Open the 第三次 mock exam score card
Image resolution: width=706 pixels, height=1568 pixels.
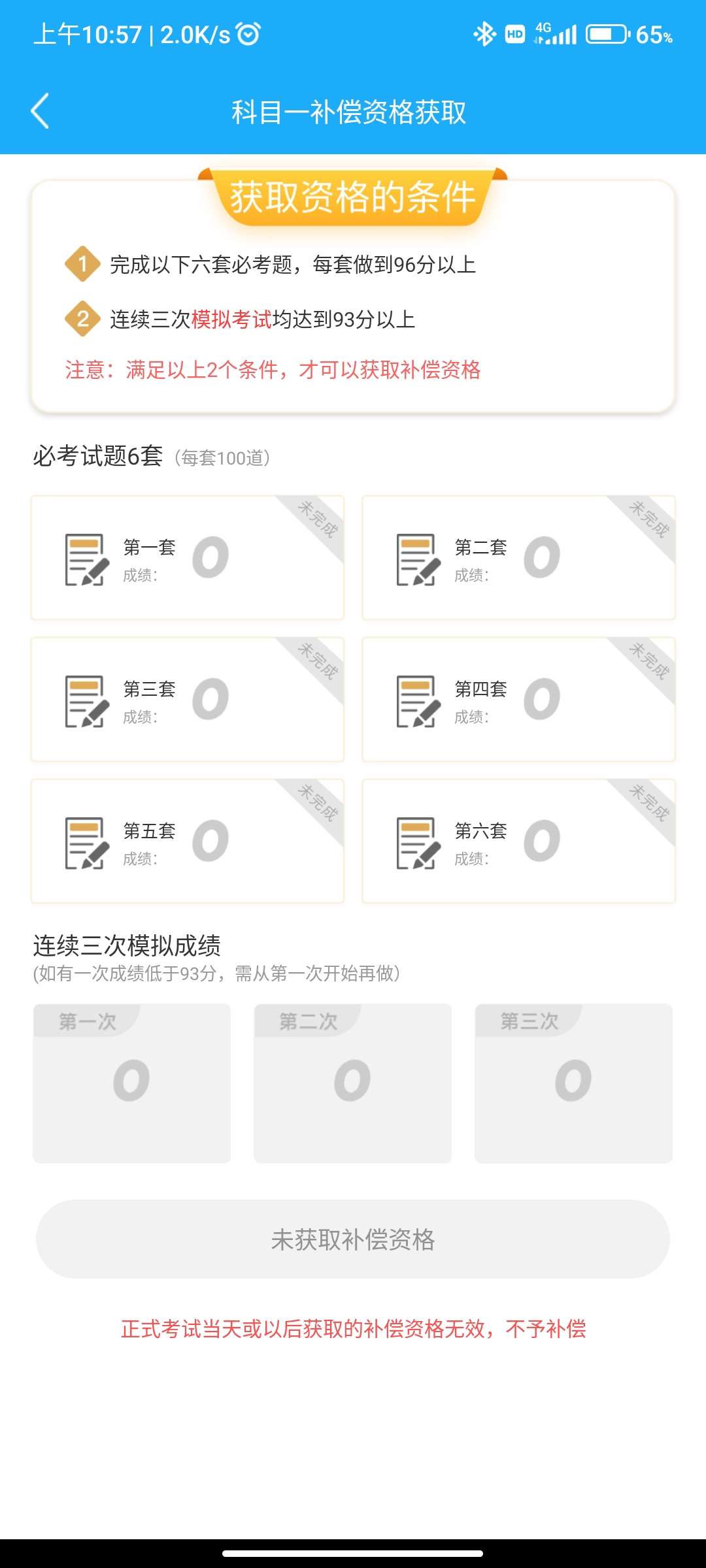click(x=573, y=1083)
